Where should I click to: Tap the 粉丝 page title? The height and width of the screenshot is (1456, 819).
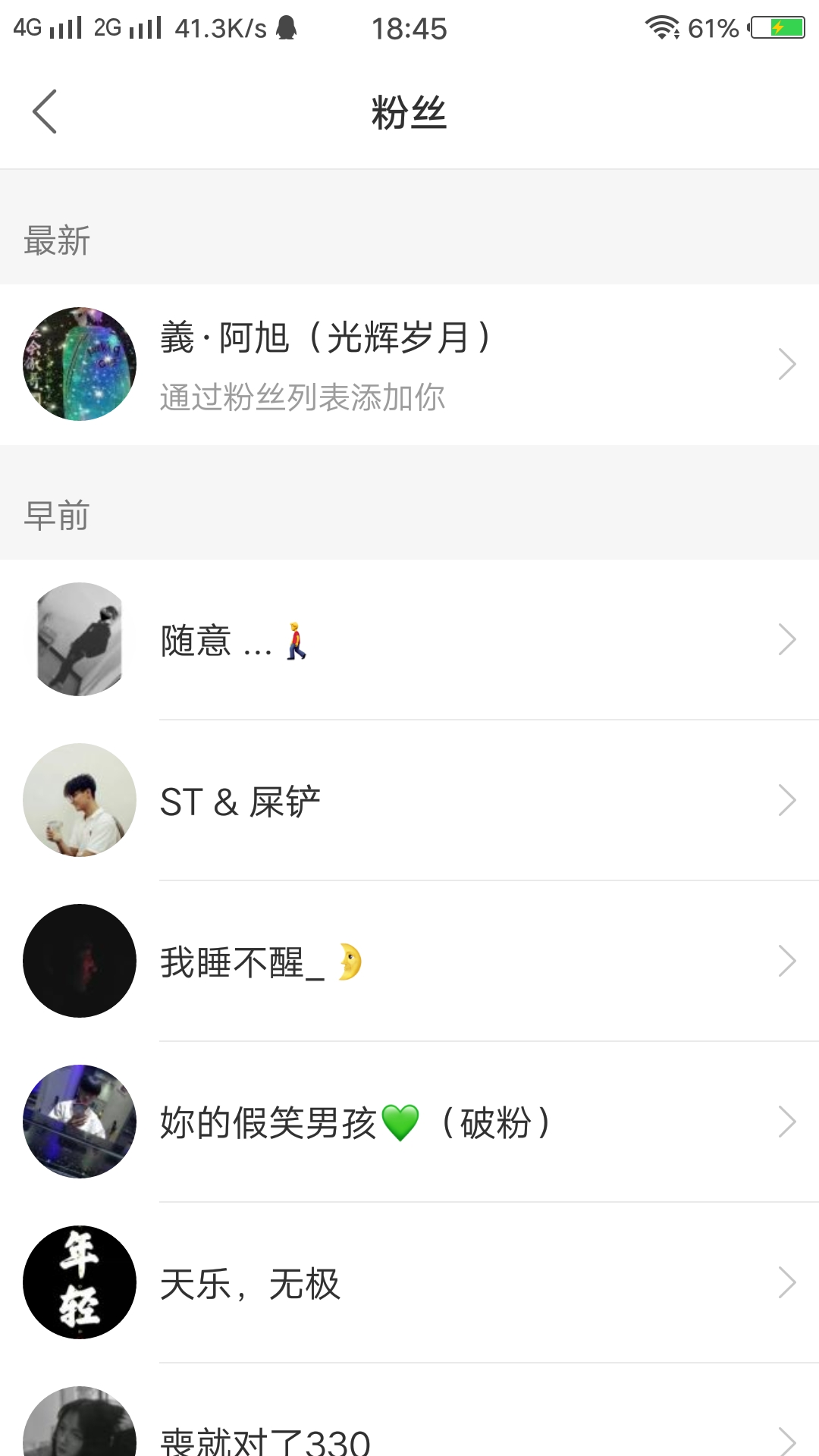point(409,110)
